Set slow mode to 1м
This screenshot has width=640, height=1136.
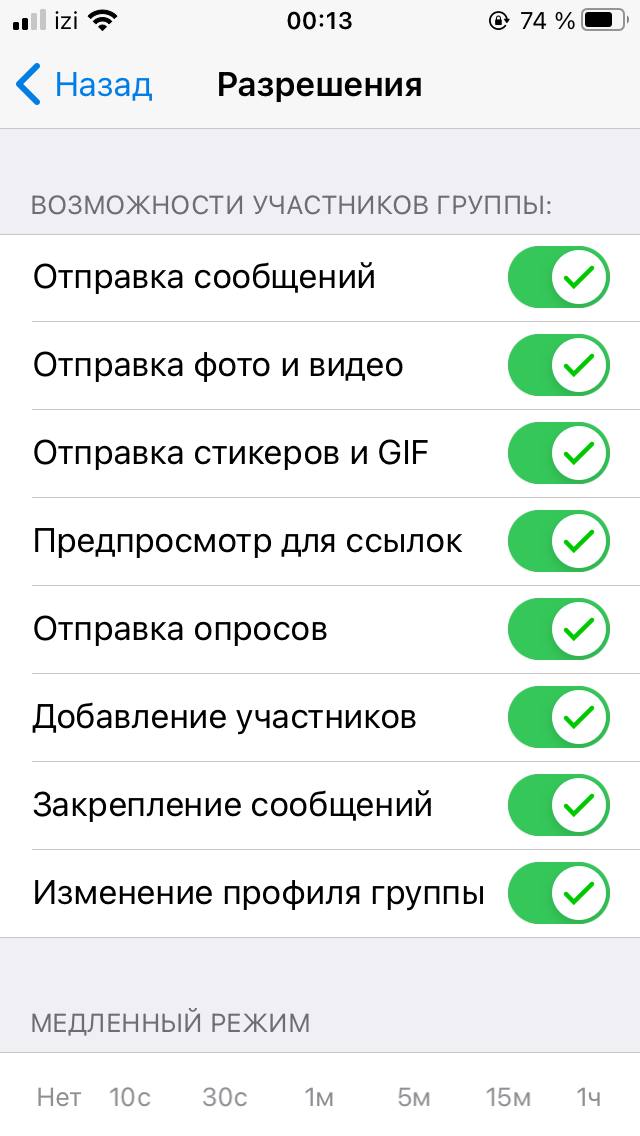(319, 1098)
